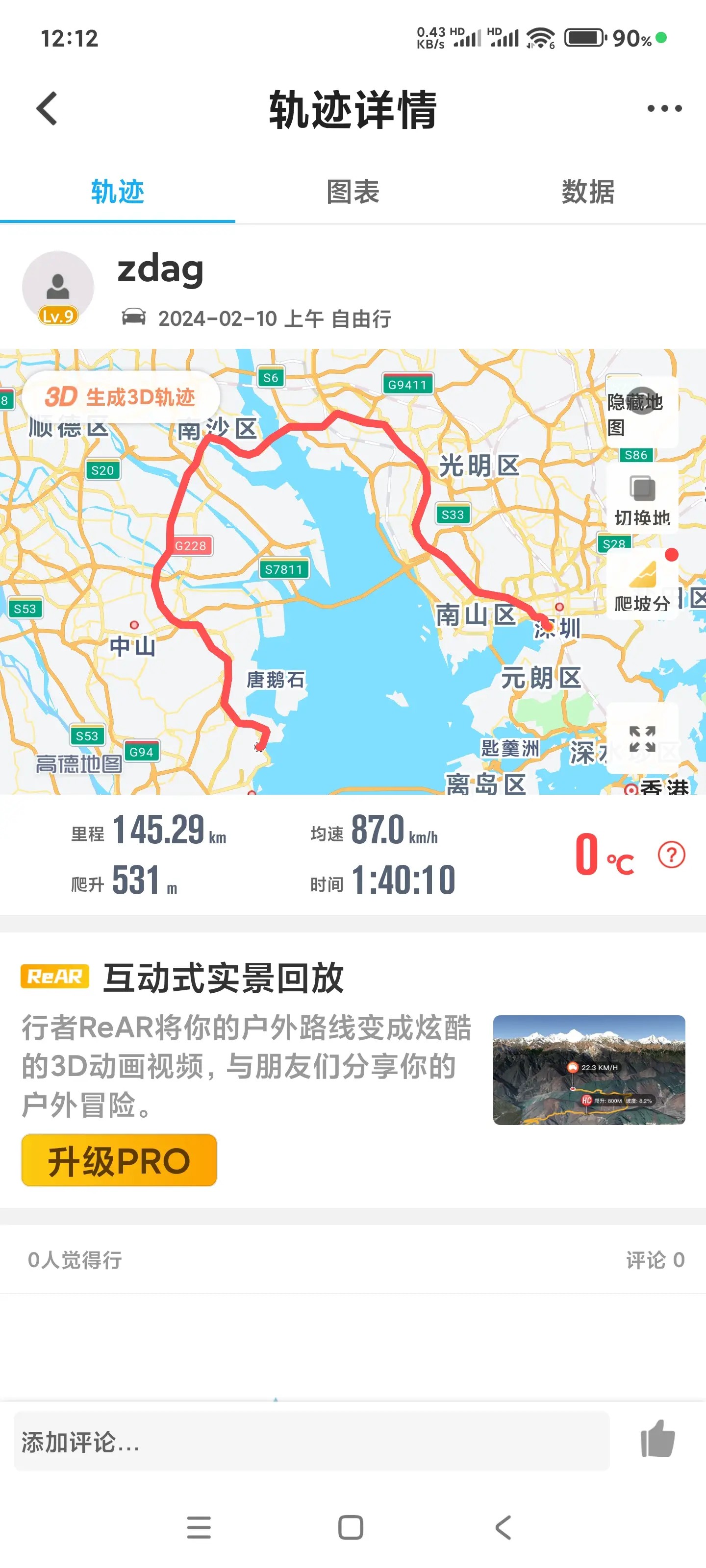This screenshot has width=706, height=1568.
Task: Go back from the 轨迹详情 page
Action: (47, 109)
